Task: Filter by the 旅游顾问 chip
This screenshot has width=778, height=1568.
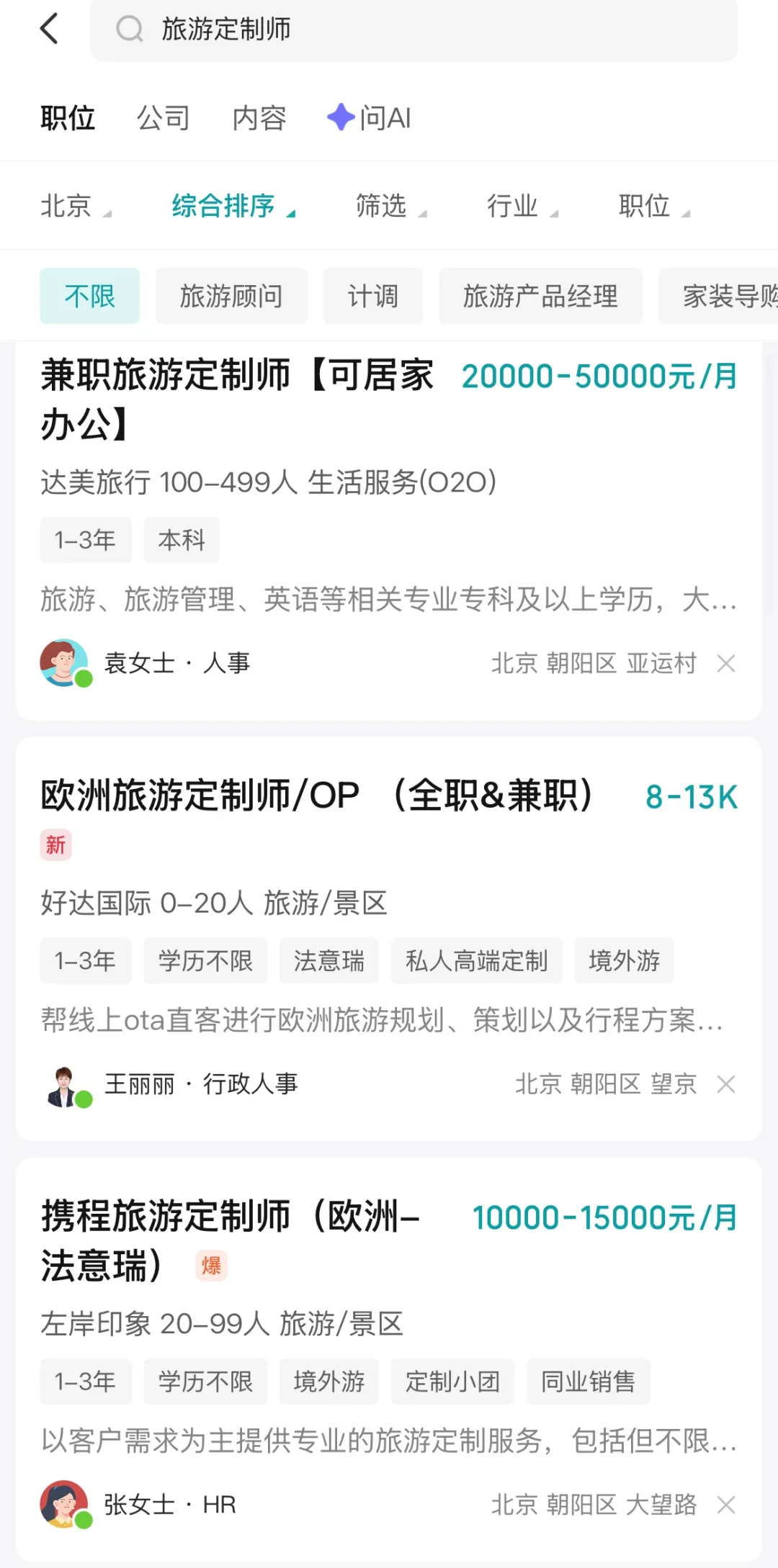Action: coord(231,296)
